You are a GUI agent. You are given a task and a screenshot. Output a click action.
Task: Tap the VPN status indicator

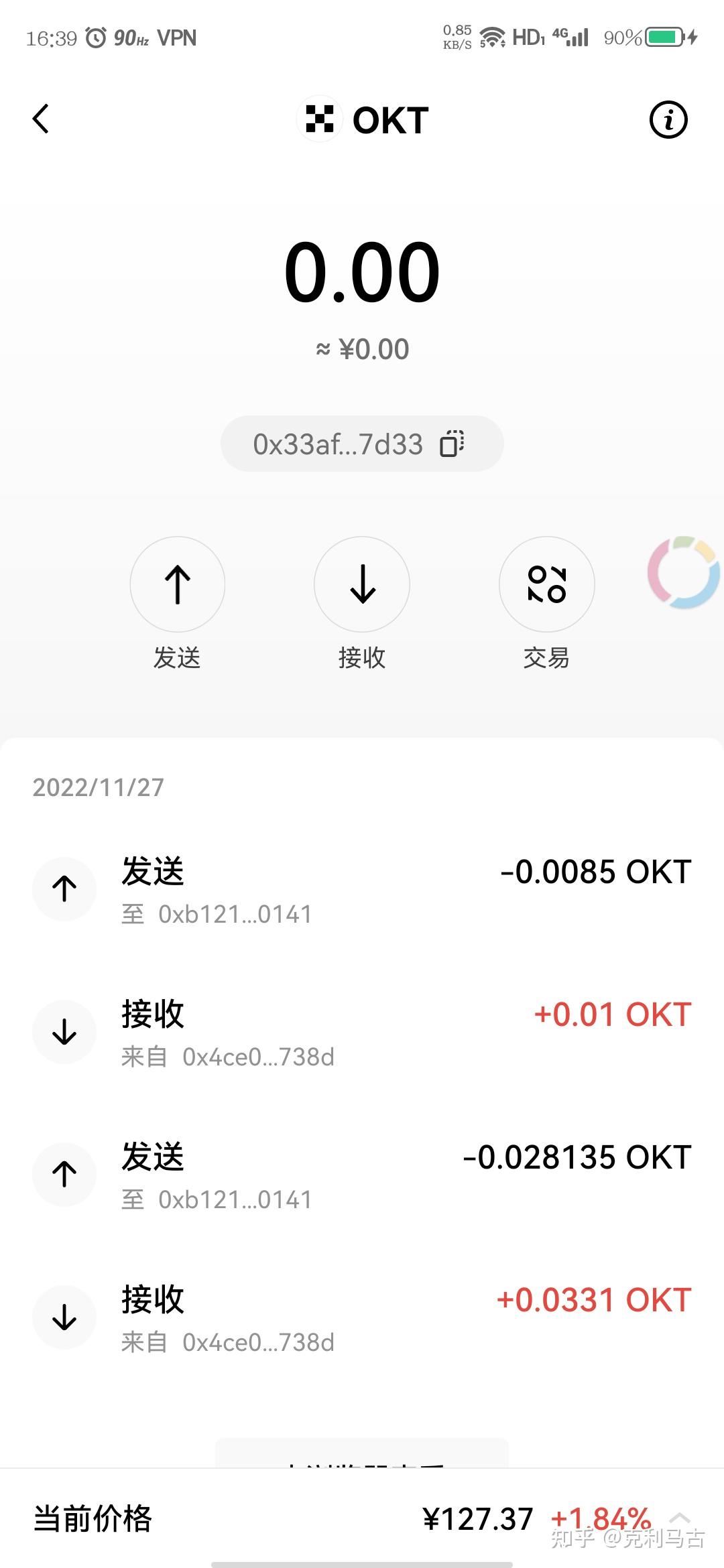177,38
